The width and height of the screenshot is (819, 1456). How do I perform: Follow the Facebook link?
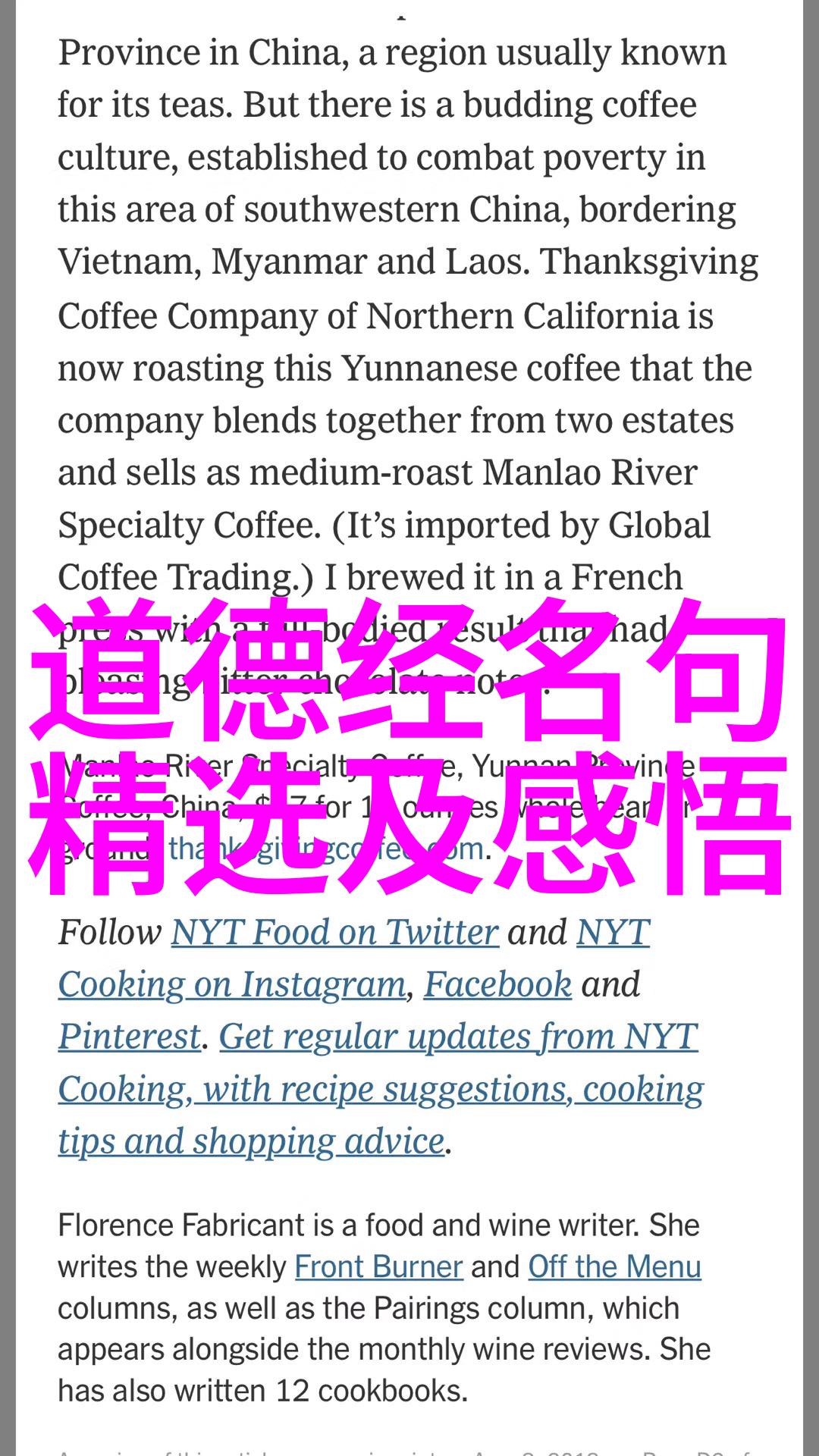click(497, 984)
